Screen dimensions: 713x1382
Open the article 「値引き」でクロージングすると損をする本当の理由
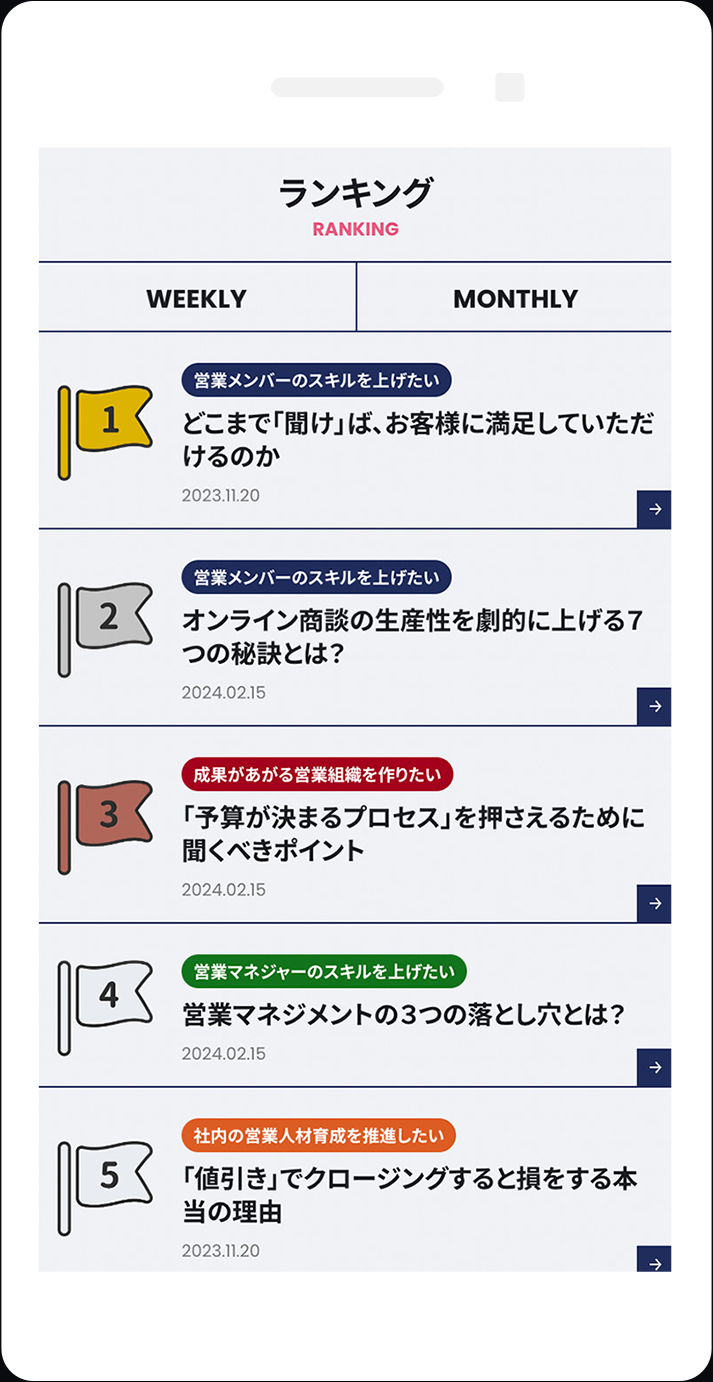tap(409, 1195)
